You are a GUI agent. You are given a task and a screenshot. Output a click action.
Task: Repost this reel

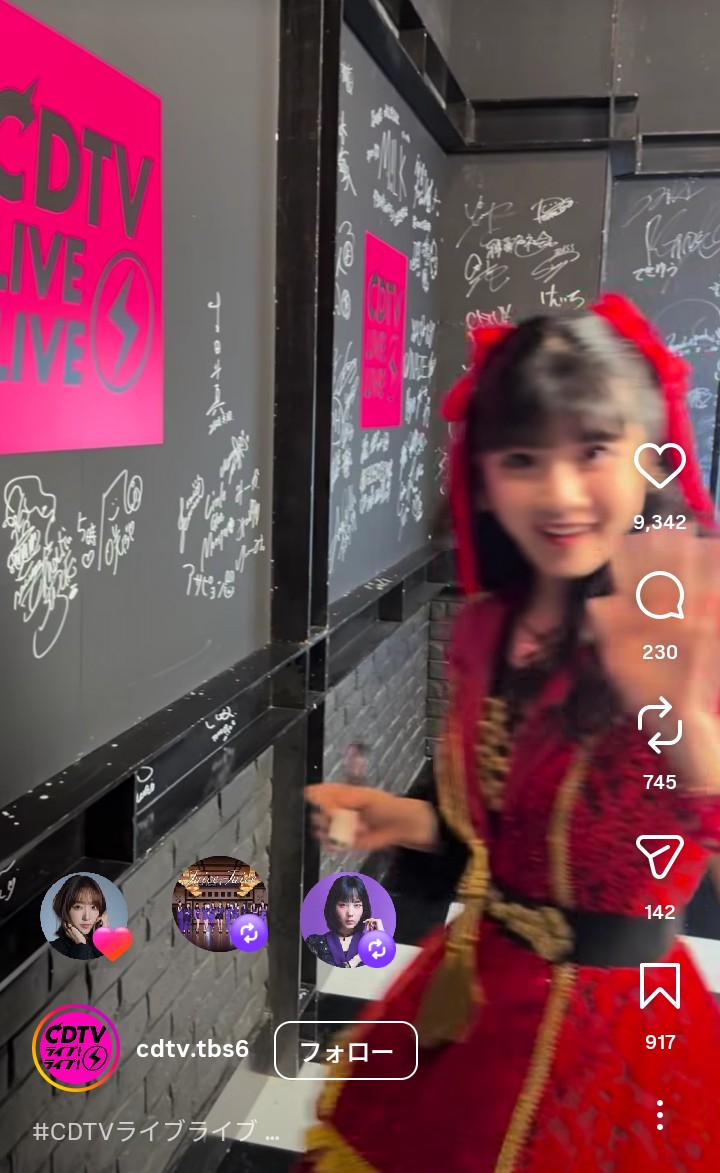[x=660, y=727]
